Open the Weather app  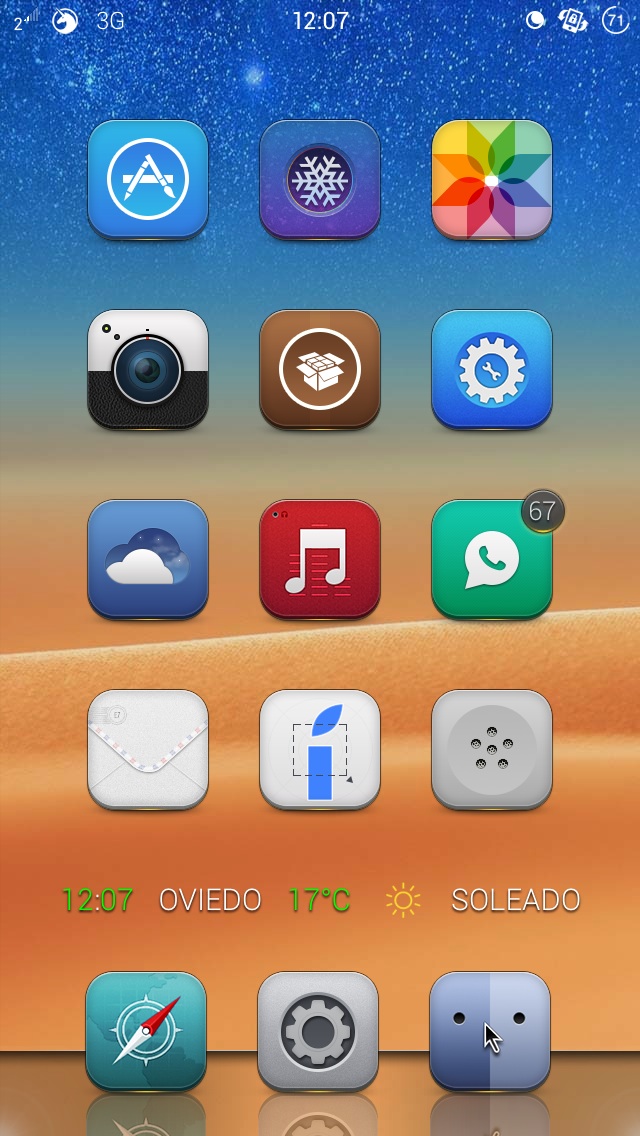coord(148,559)
